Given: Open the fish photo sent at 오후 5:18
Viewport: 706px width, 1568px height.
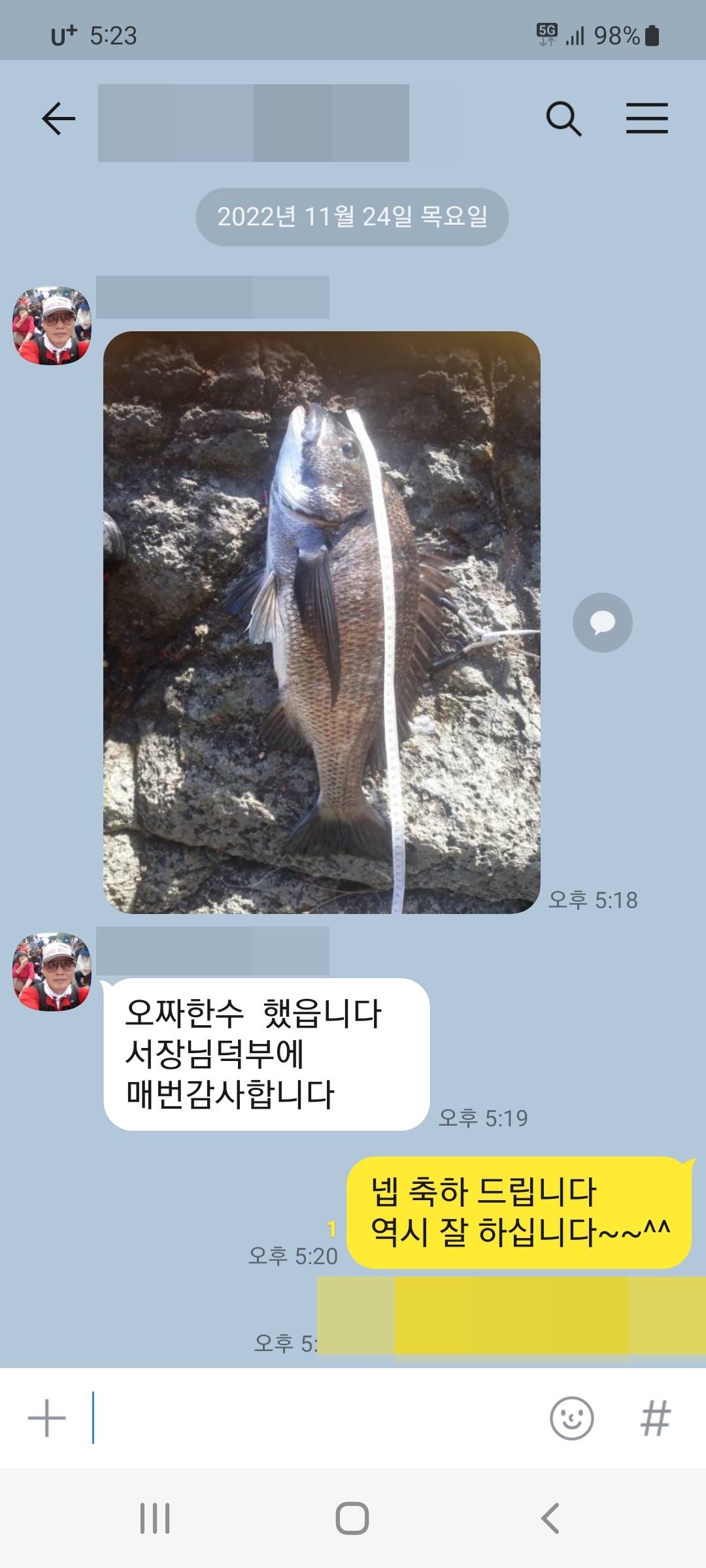Looking at the screenshot, I should [322, 622].
